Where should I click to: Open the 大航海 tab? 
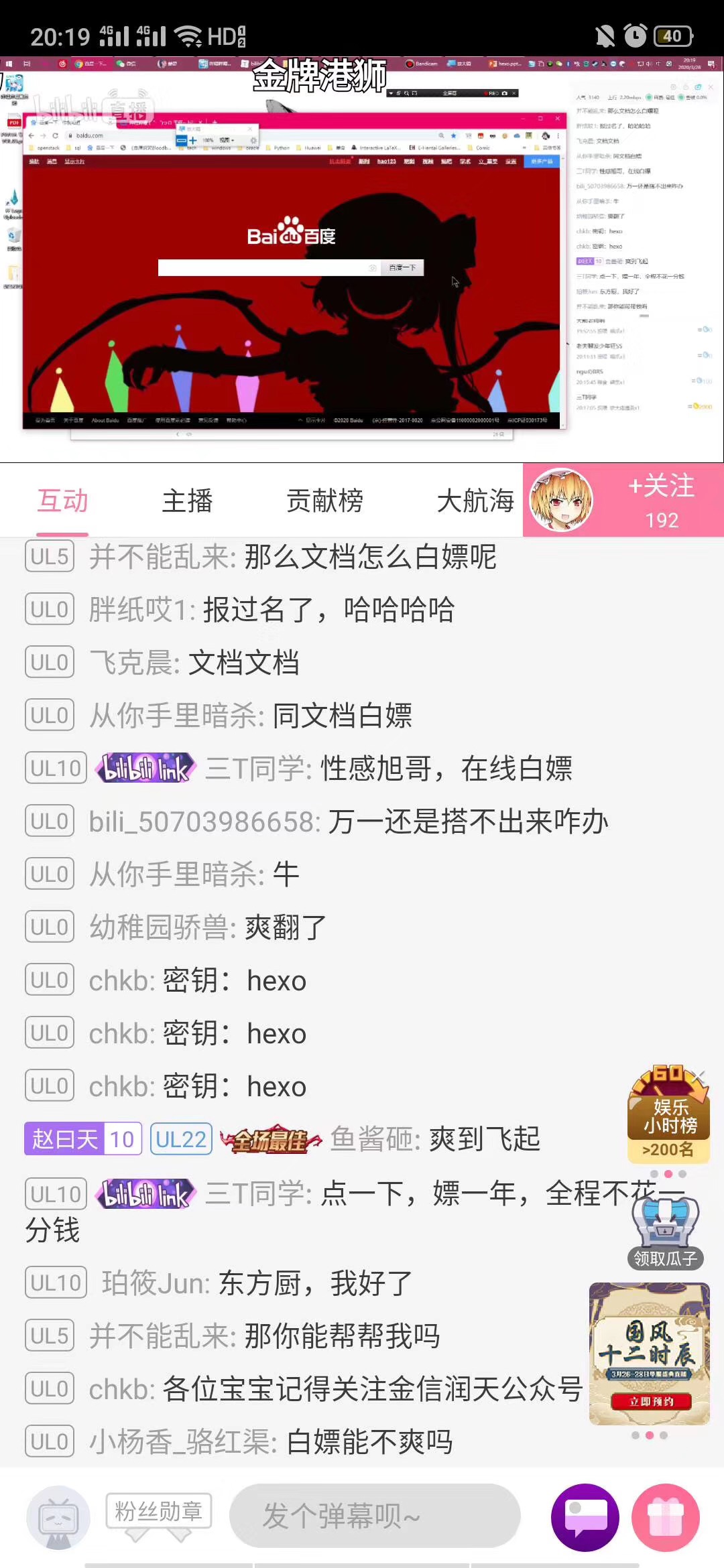coord(475,501)
